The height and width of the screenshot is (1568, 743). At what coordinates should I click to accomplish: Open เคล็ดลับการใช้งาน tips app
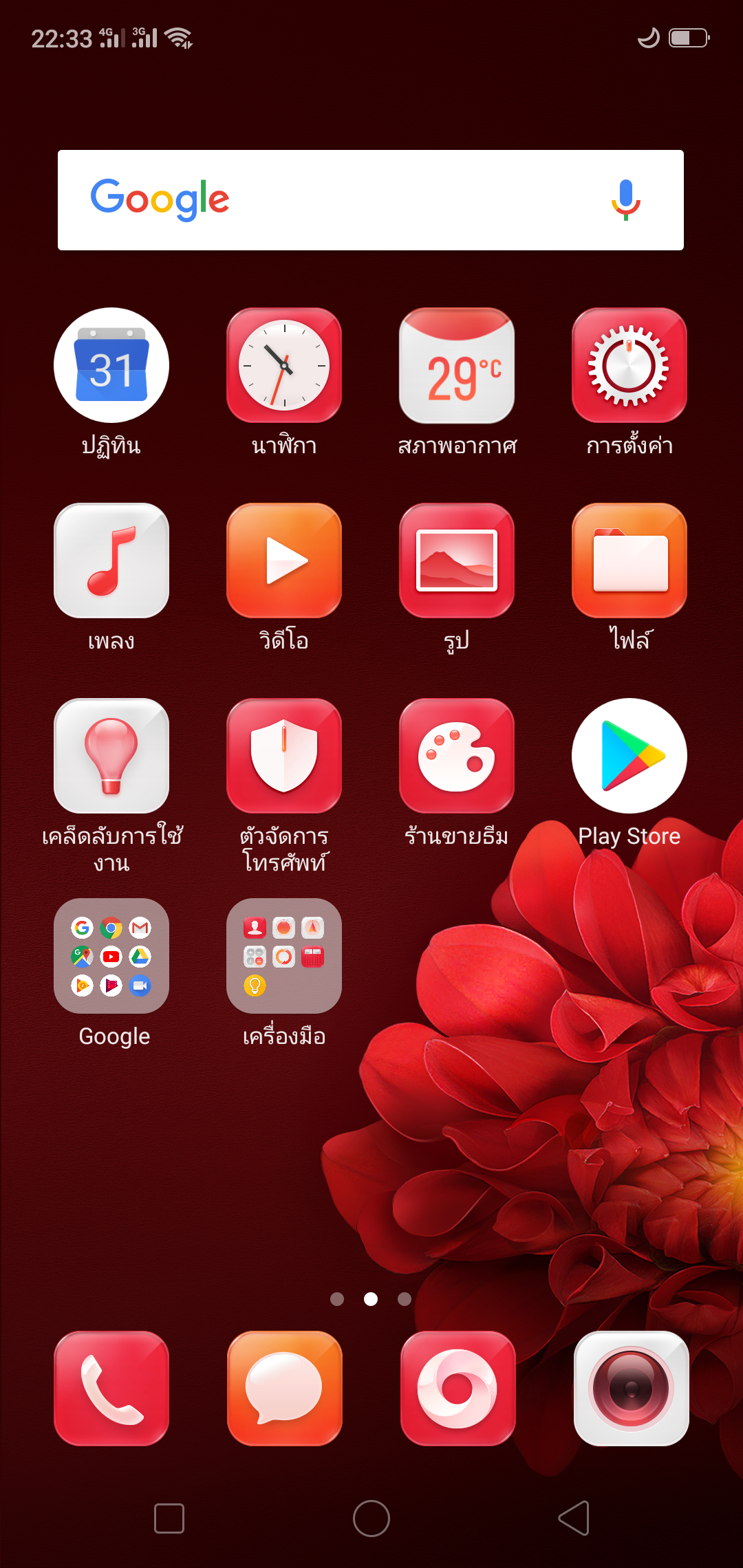pos(111,756)
